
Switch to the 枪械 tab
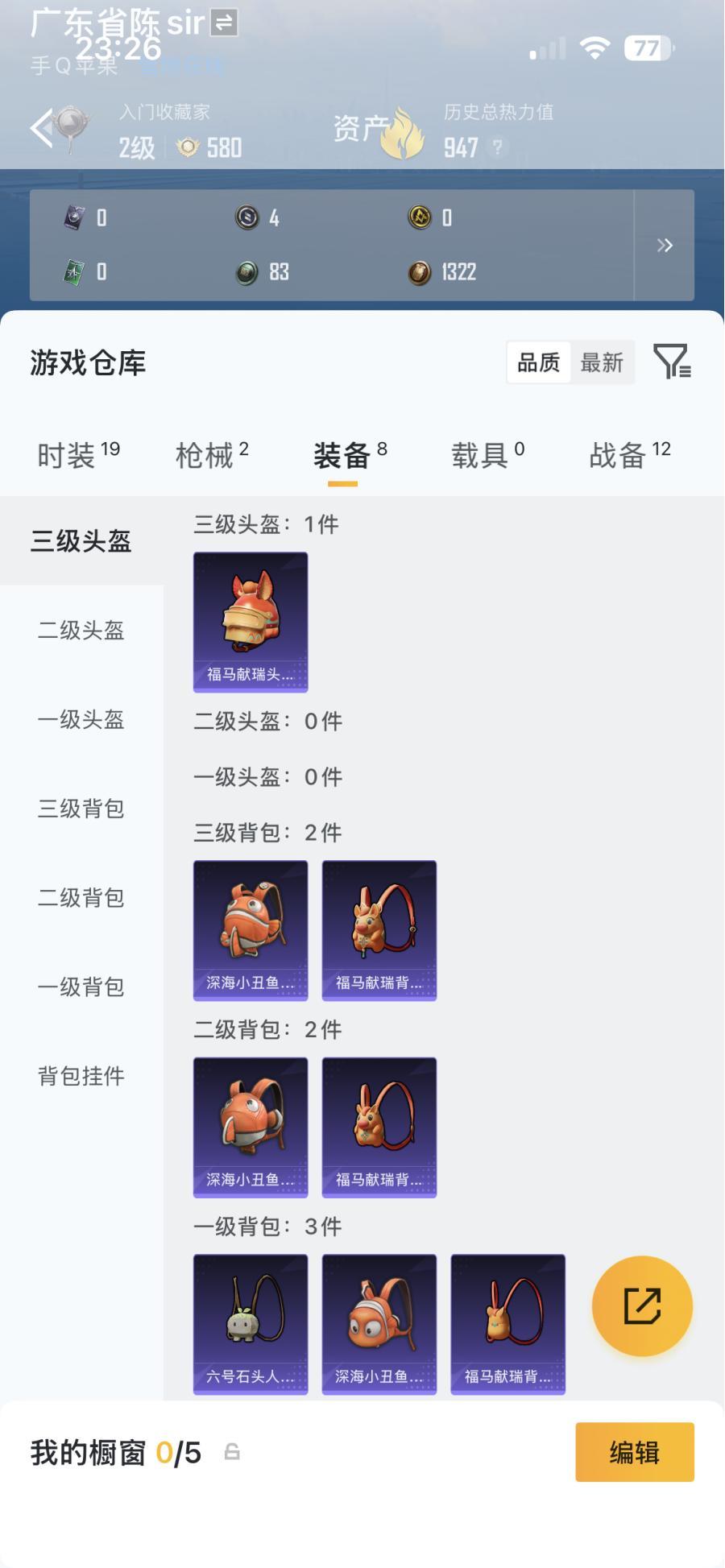[x=212, y=455]
